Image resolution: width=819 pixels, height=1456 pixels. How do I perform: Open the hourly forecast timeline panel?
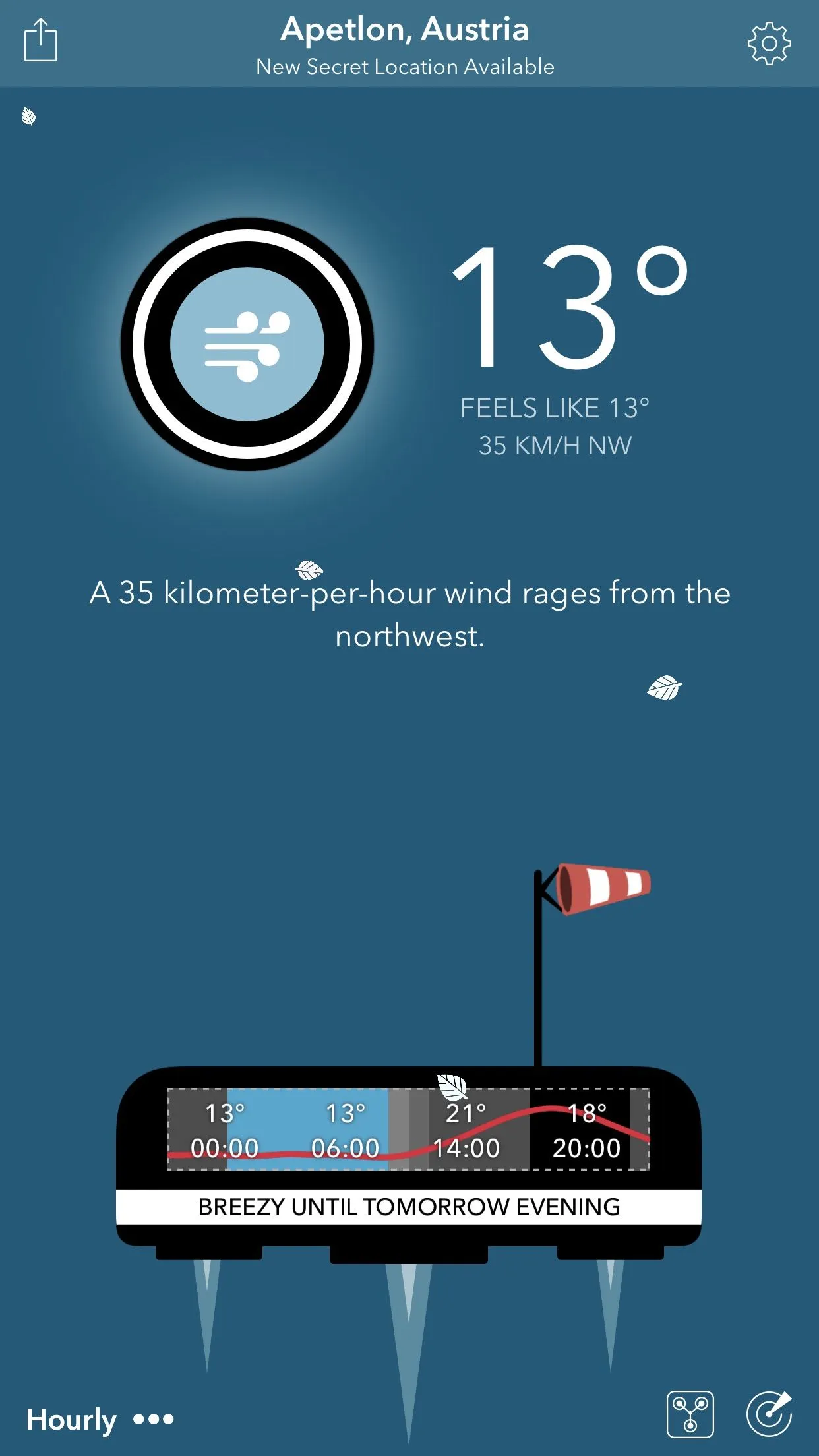point(409,1130)
